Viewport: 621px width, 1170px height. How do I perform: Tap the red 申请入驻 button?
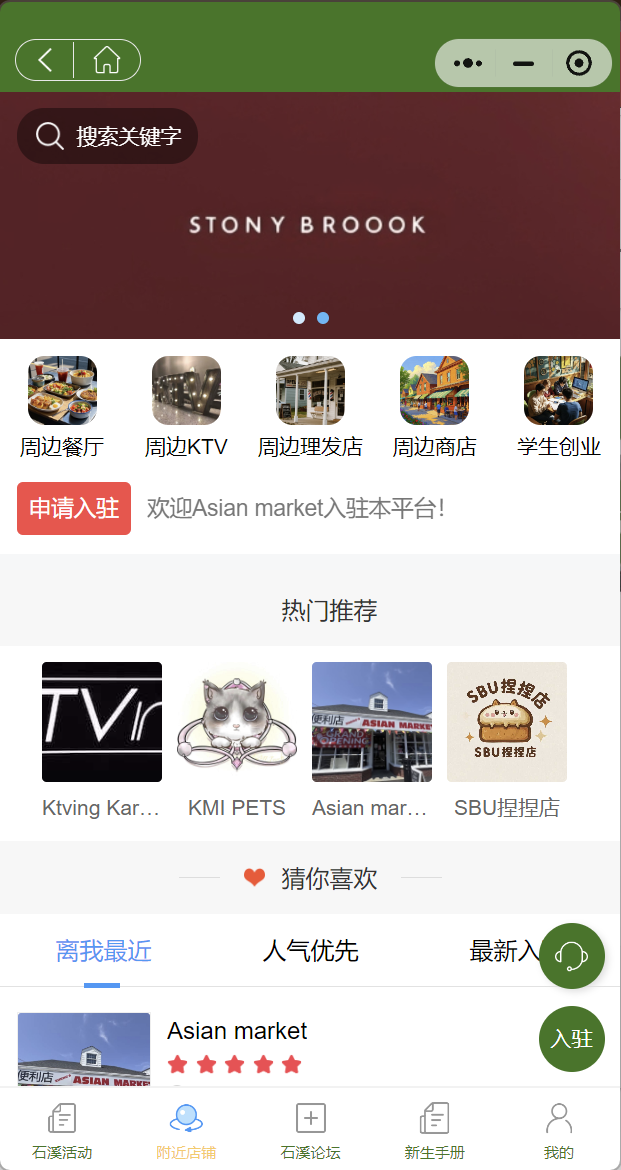click(74, 508)
